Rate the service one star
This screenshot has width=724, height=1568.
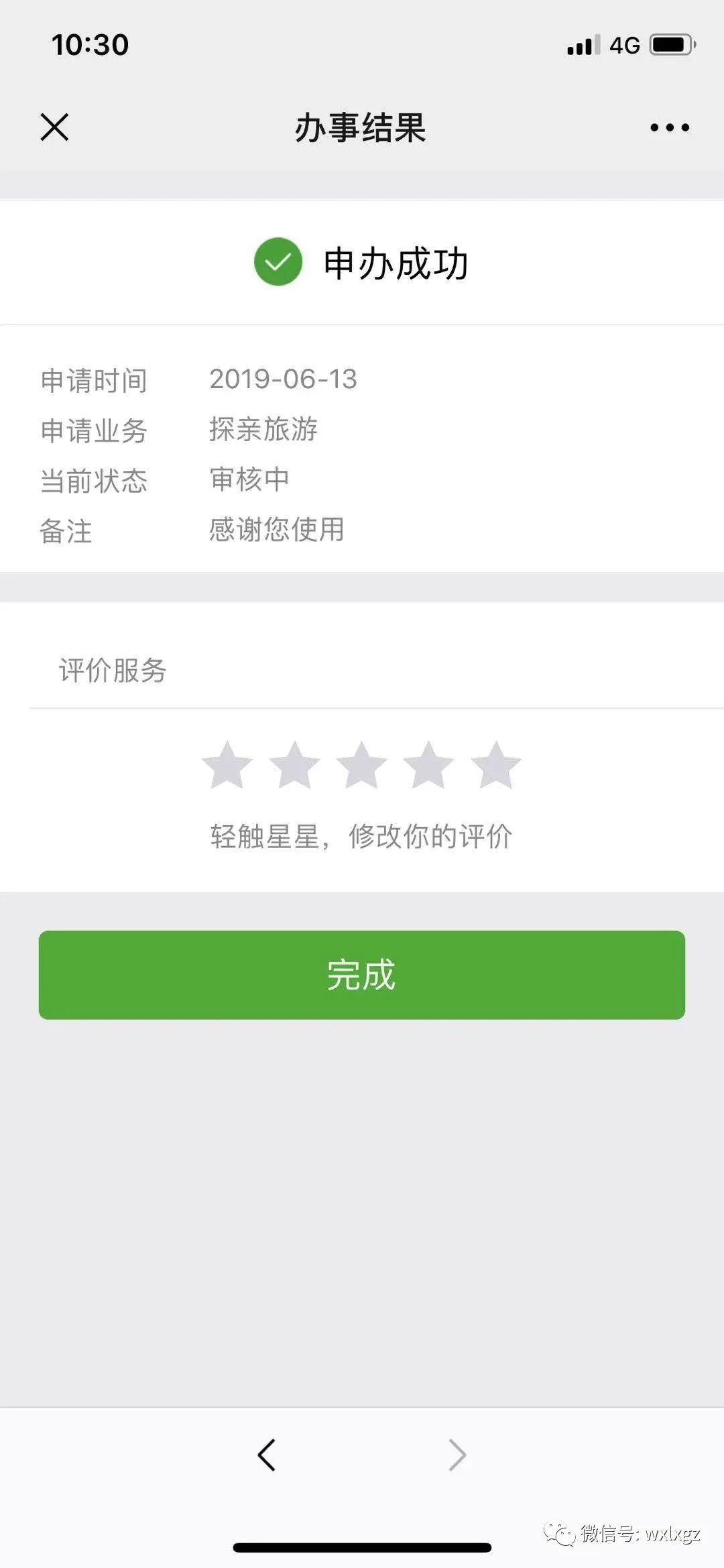pyautogui.click(x=227, y=765)
